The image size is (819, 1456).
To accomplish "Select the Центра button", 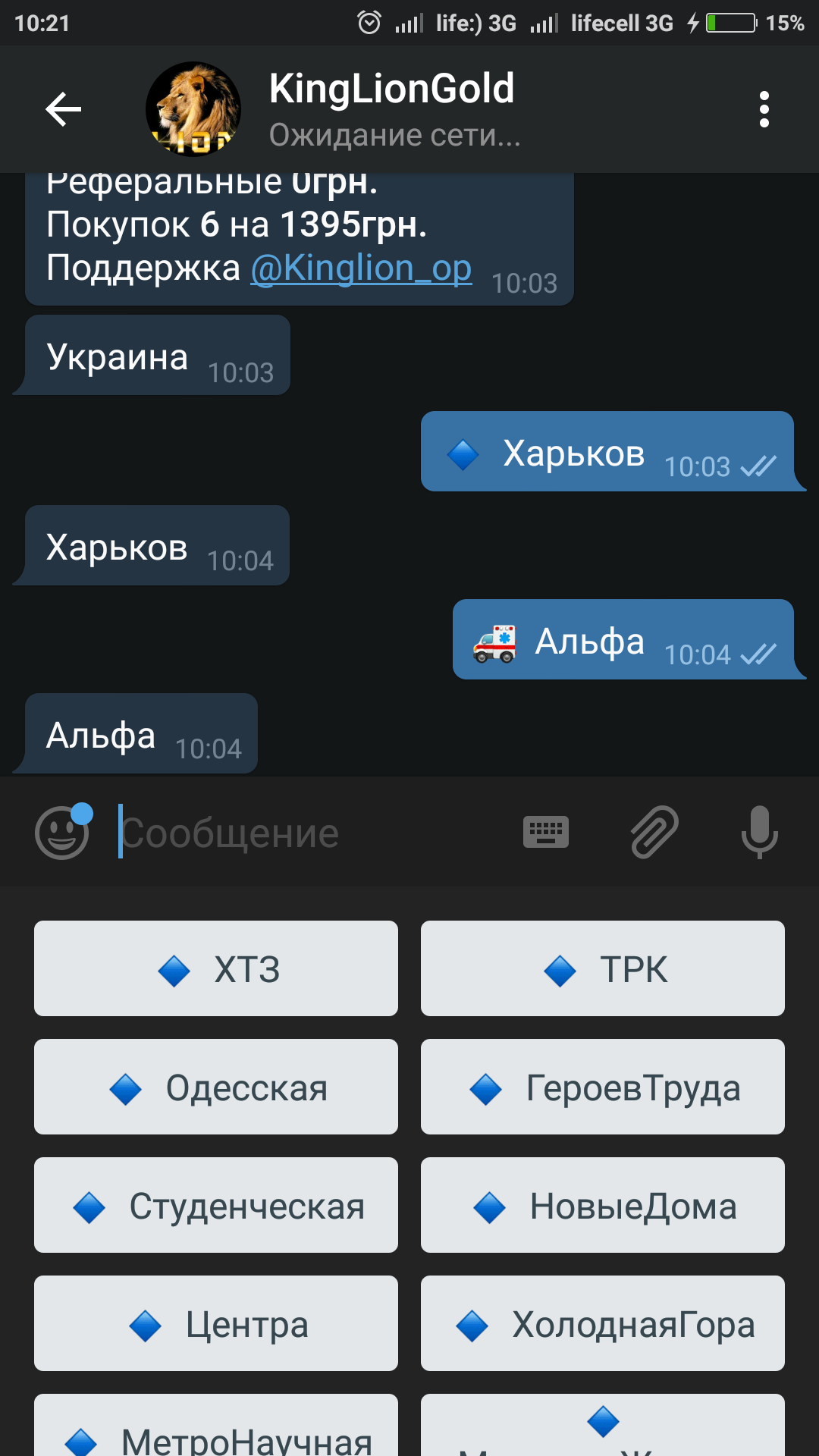I will point(216,1323).
